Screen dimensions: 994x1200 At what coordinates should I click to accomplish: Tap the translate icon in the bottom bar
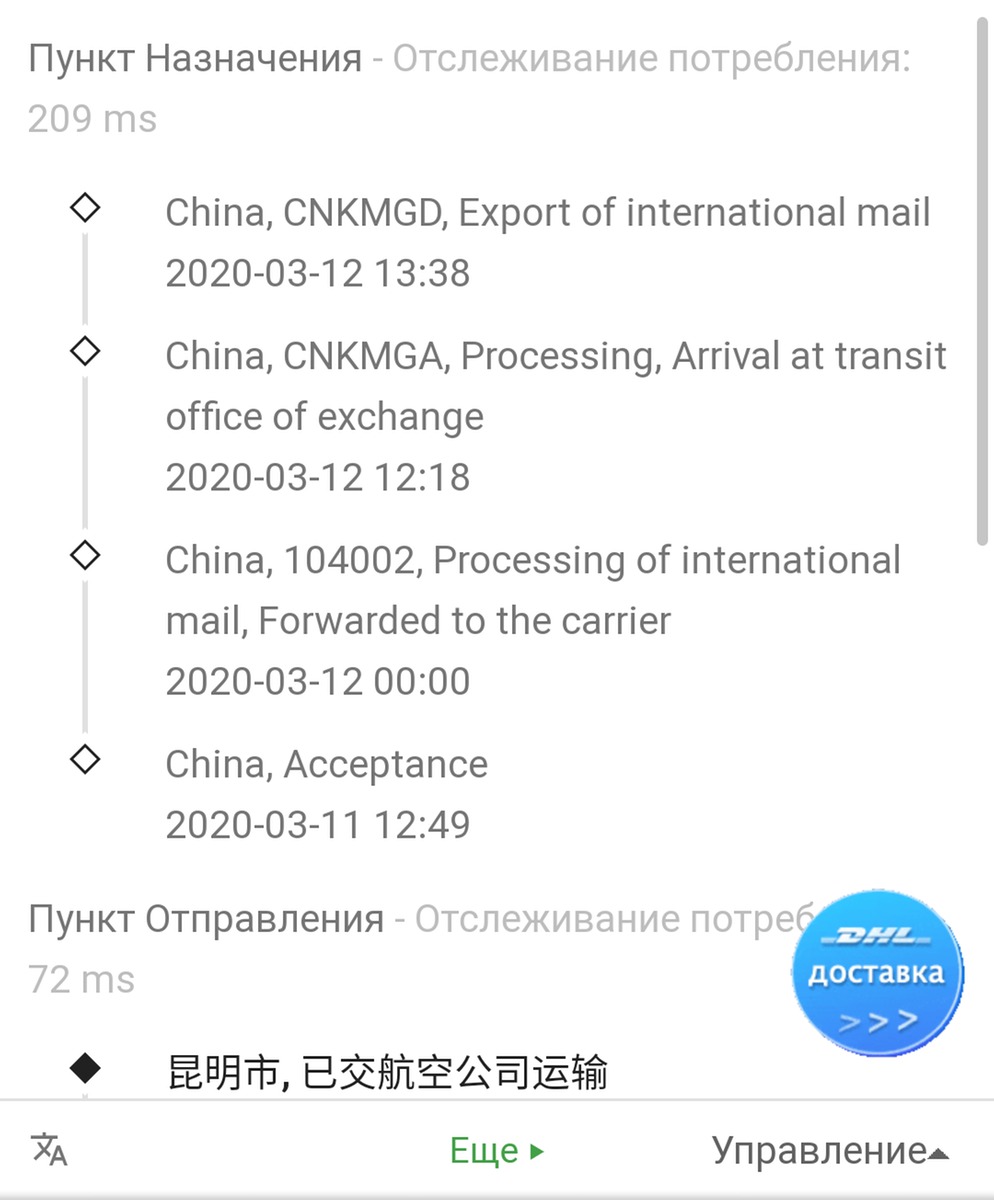click(49, 1150)
